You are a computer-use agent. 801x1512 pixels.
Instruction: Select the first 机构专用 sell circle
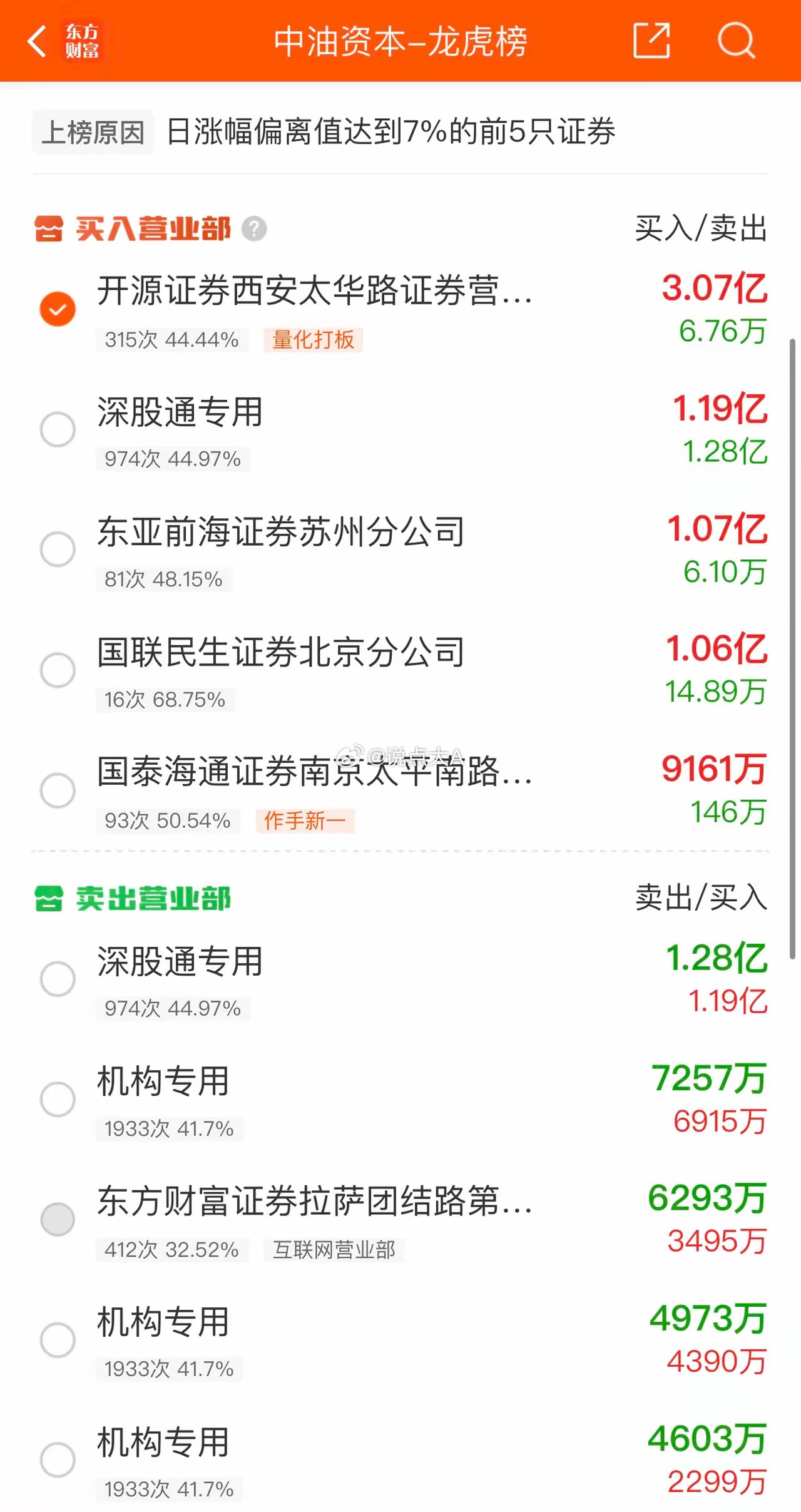(x=57, y=1098)
